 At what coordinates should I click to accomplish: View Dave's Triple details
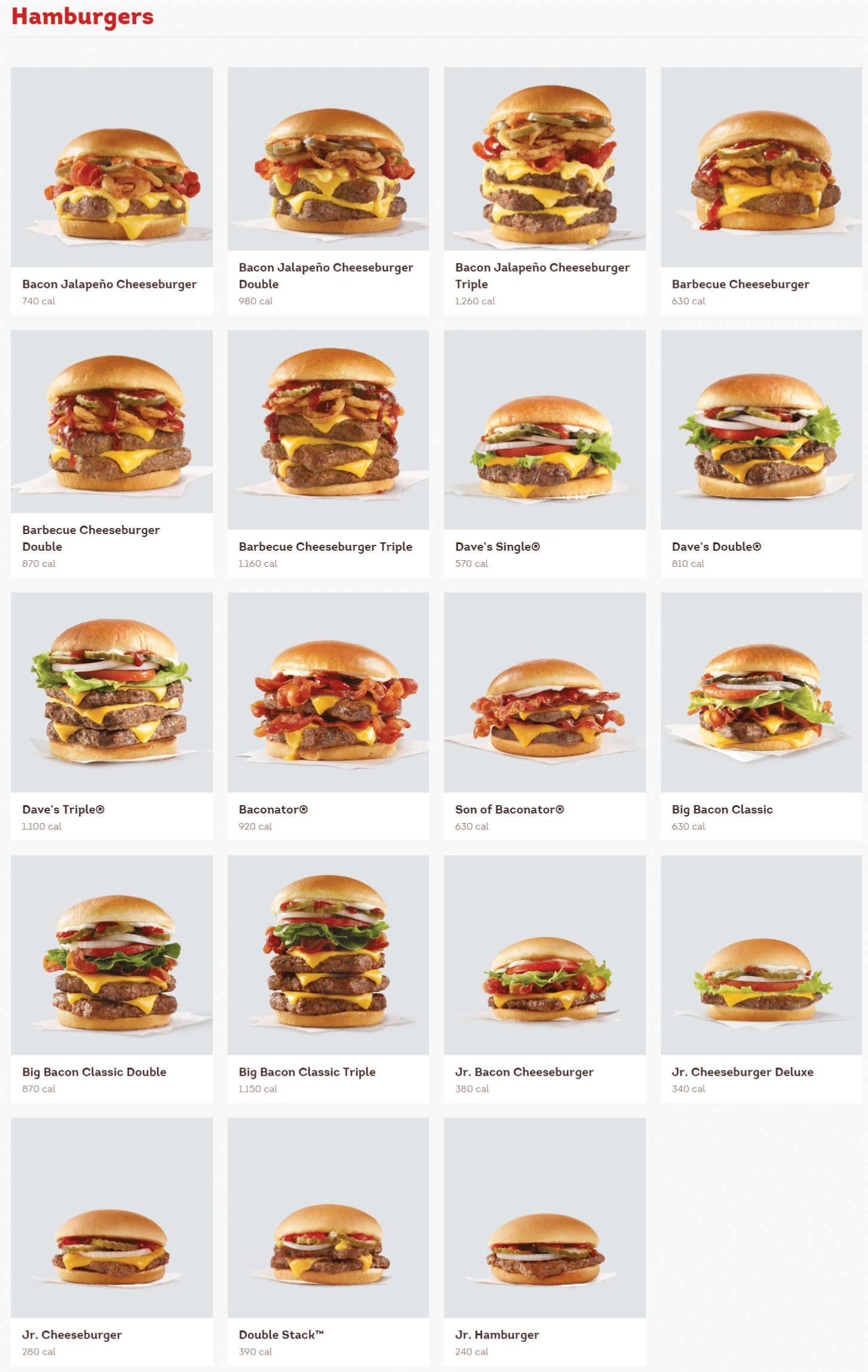[112, 716]
